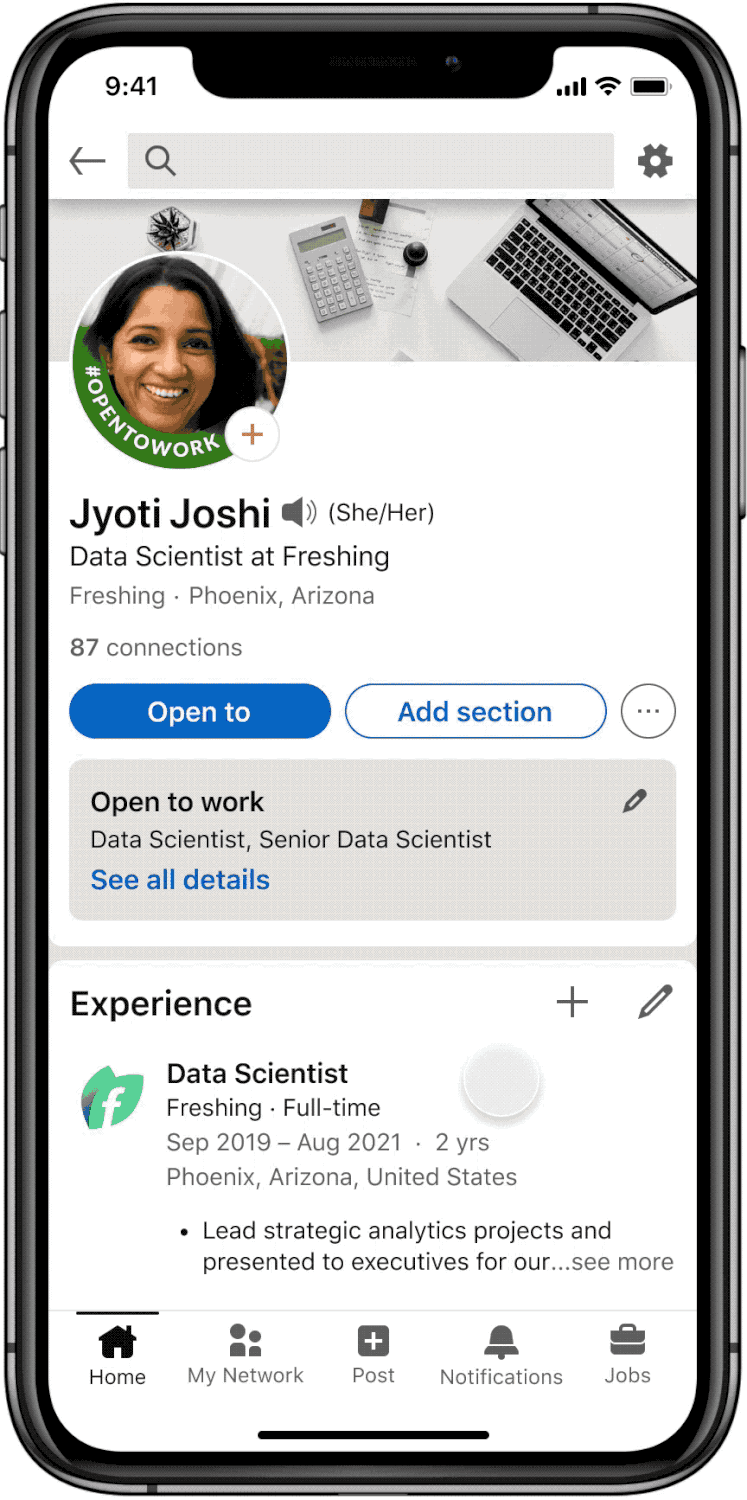Open the three-dot more options menu

click(648, 712)
